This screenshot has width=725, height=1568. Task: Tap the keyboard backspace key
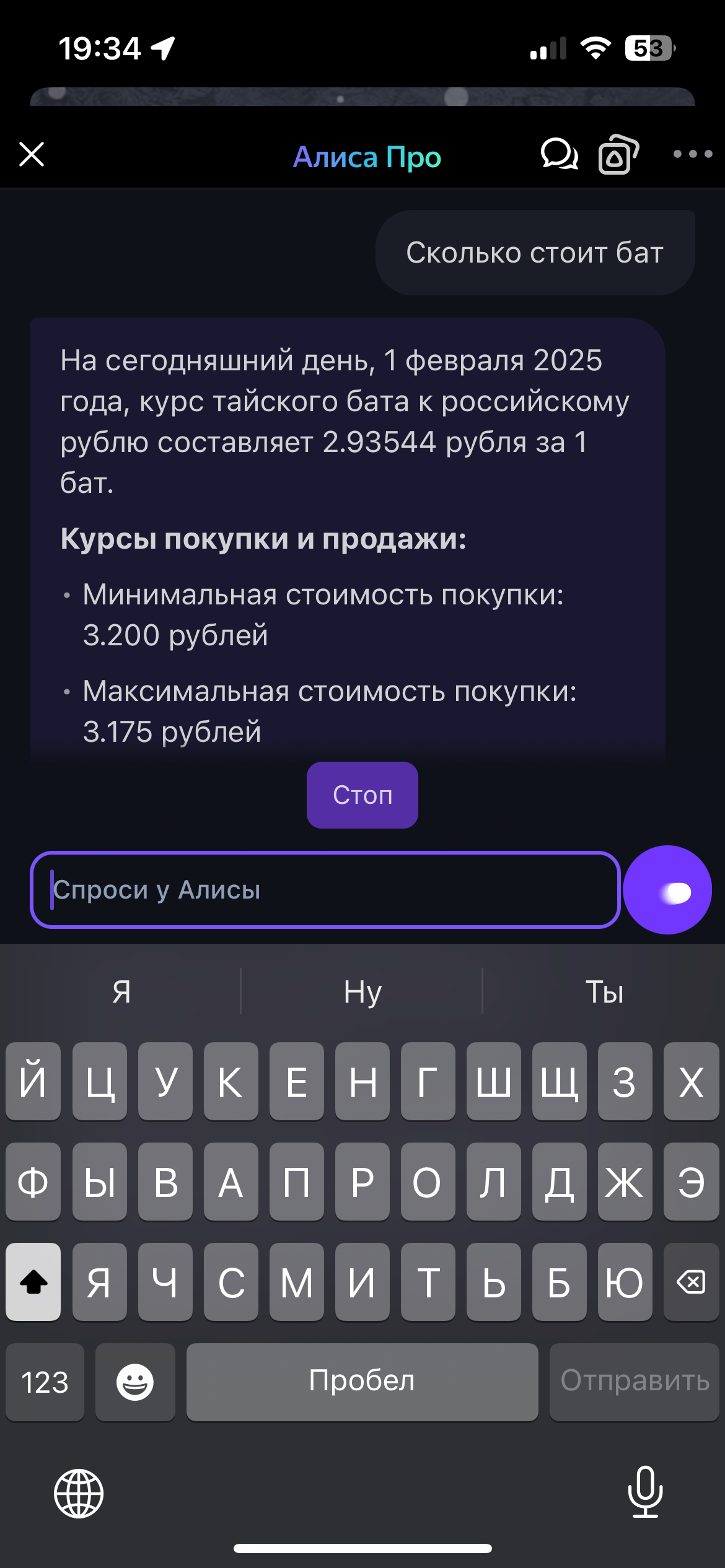pos(691,1282)
